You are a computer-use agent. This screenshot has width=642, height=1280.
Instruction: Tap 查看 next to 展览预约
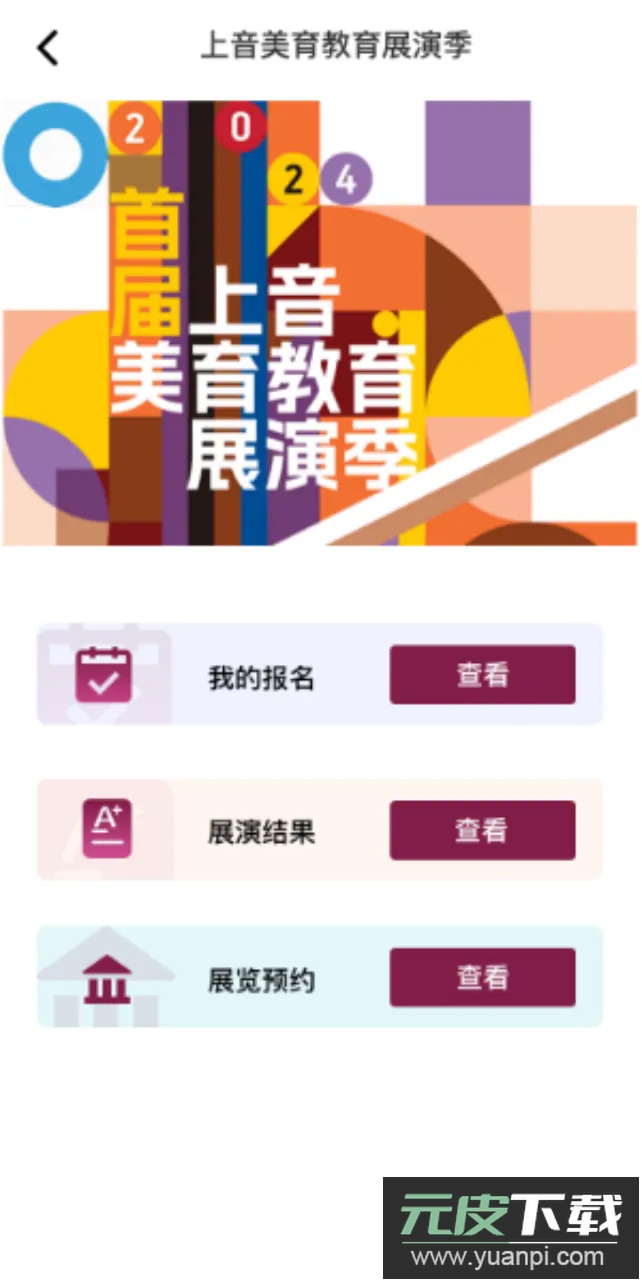coord(482,977)
